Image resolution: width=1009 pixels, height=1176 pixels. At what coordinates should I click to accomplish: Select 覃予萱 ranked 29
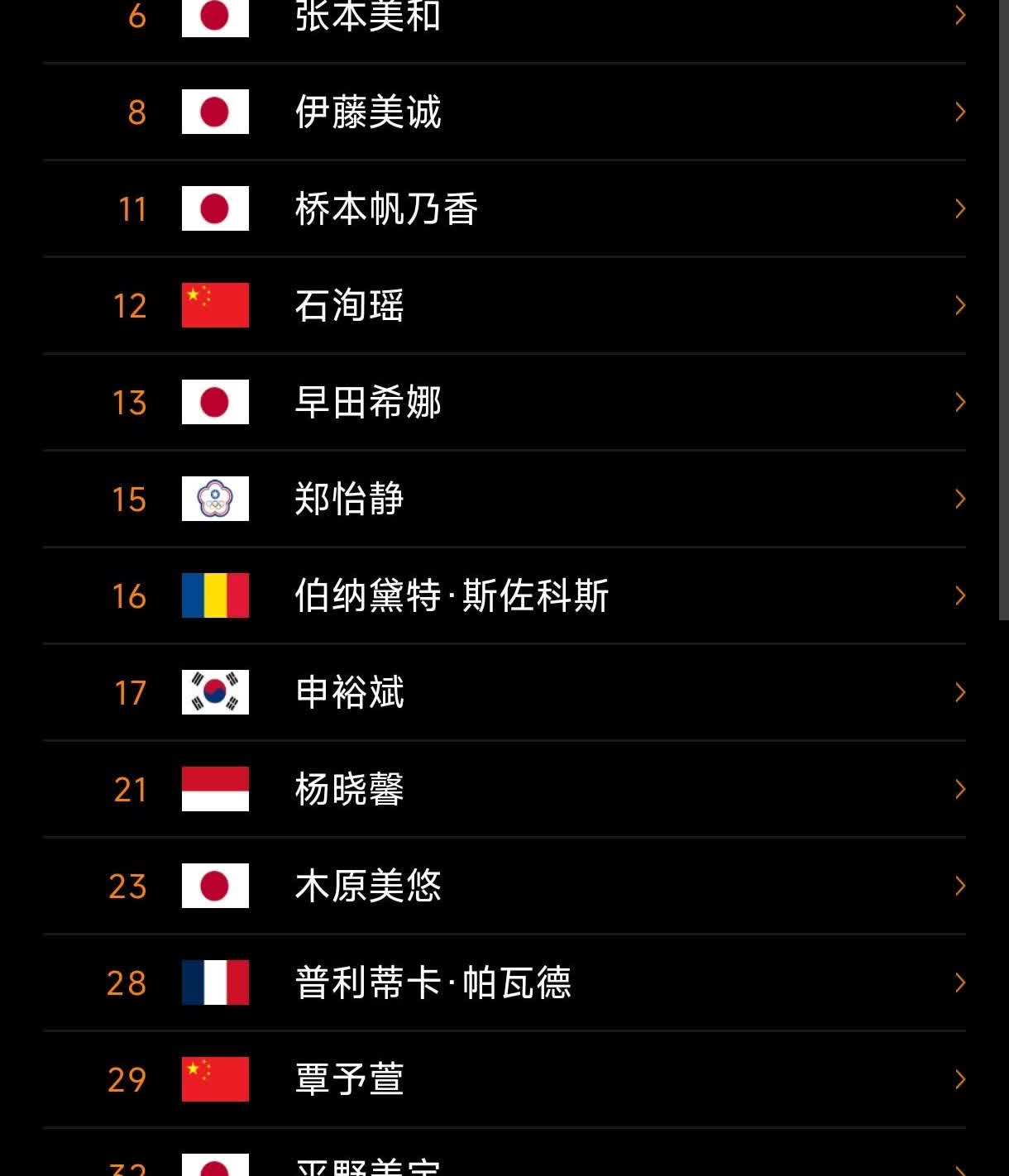pyautogui.click(x=504, y=1079)
